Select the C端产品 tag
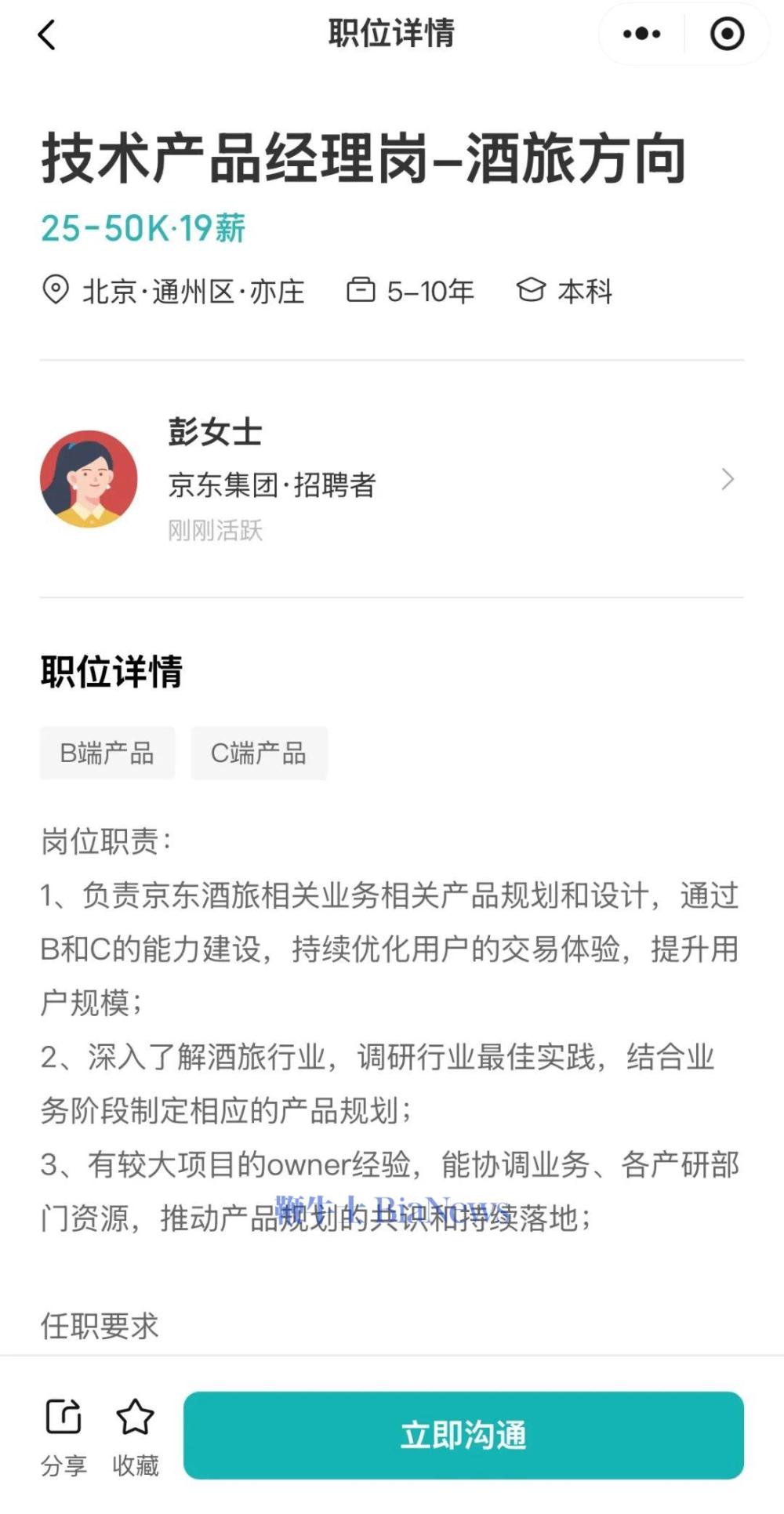 point(259,753)
